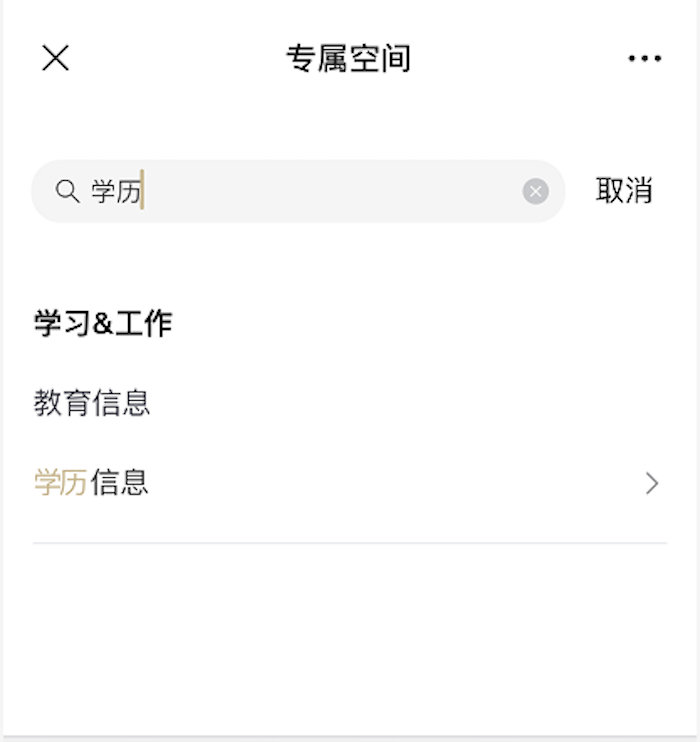The image size is (700, 742).
Task: Close the 专属空间 page
Action: pos(56,58)
